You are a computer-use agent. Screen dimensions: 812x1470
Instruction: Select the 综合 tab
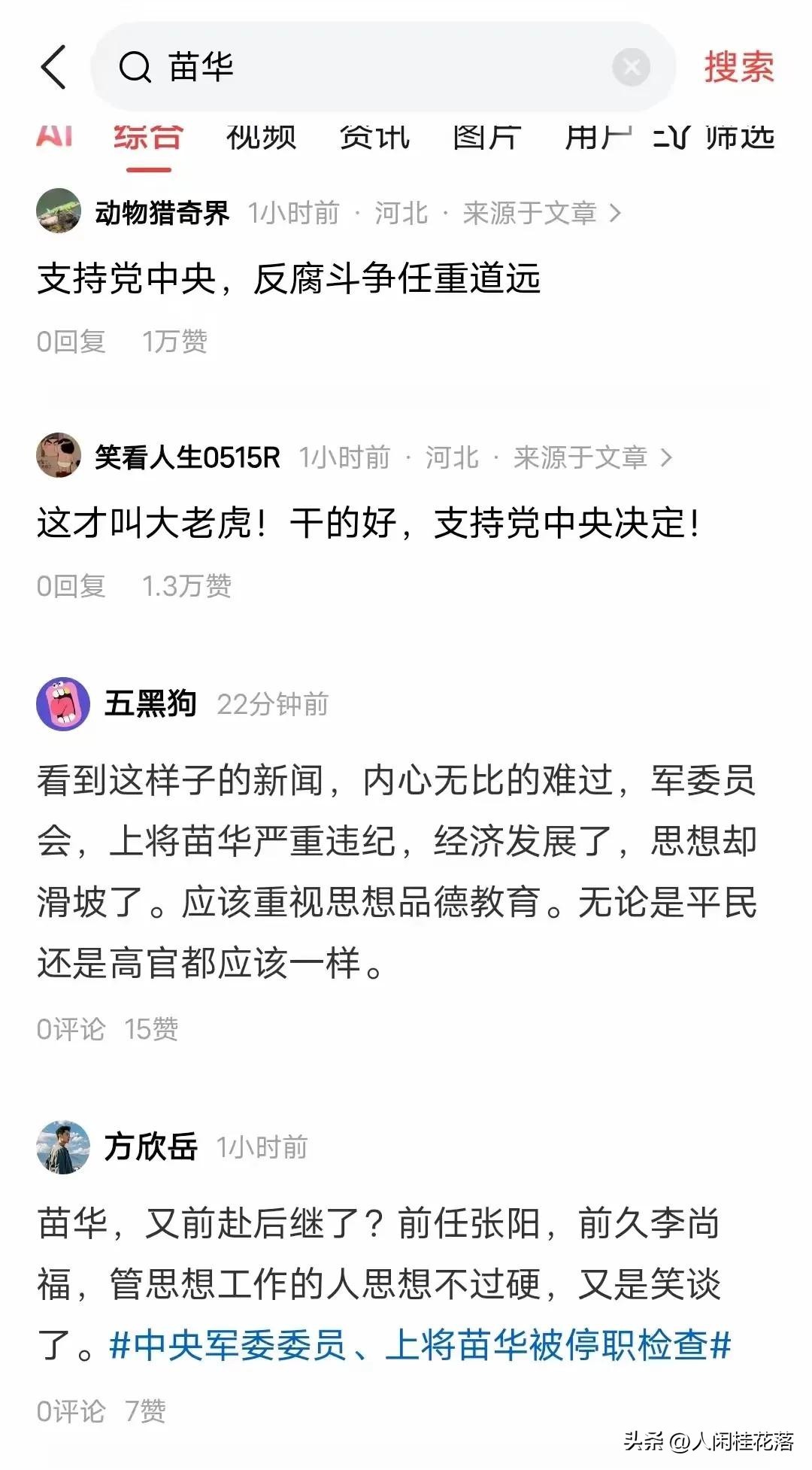click(148, 138)
